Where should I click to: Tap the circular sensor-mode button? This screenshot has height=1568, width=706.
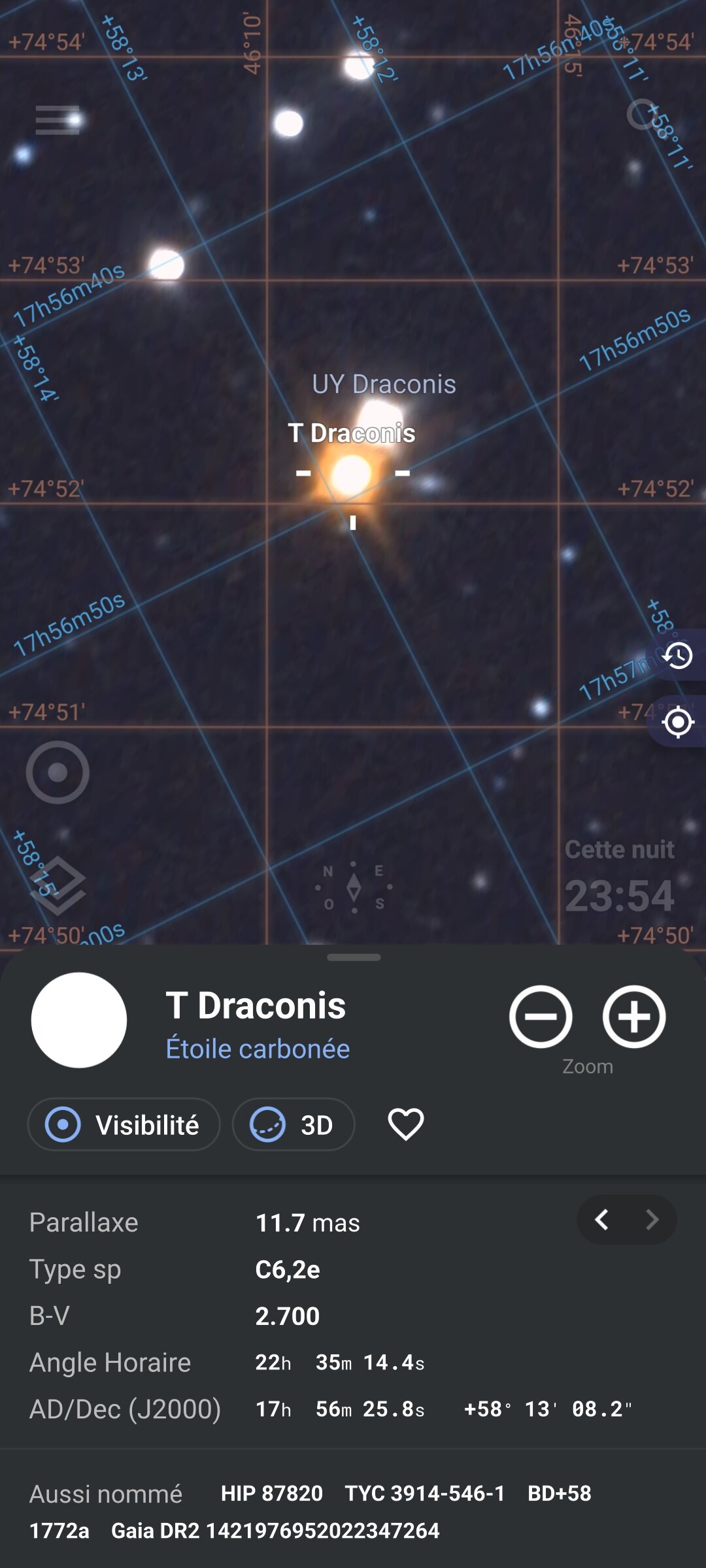click(x=58, y=772)
